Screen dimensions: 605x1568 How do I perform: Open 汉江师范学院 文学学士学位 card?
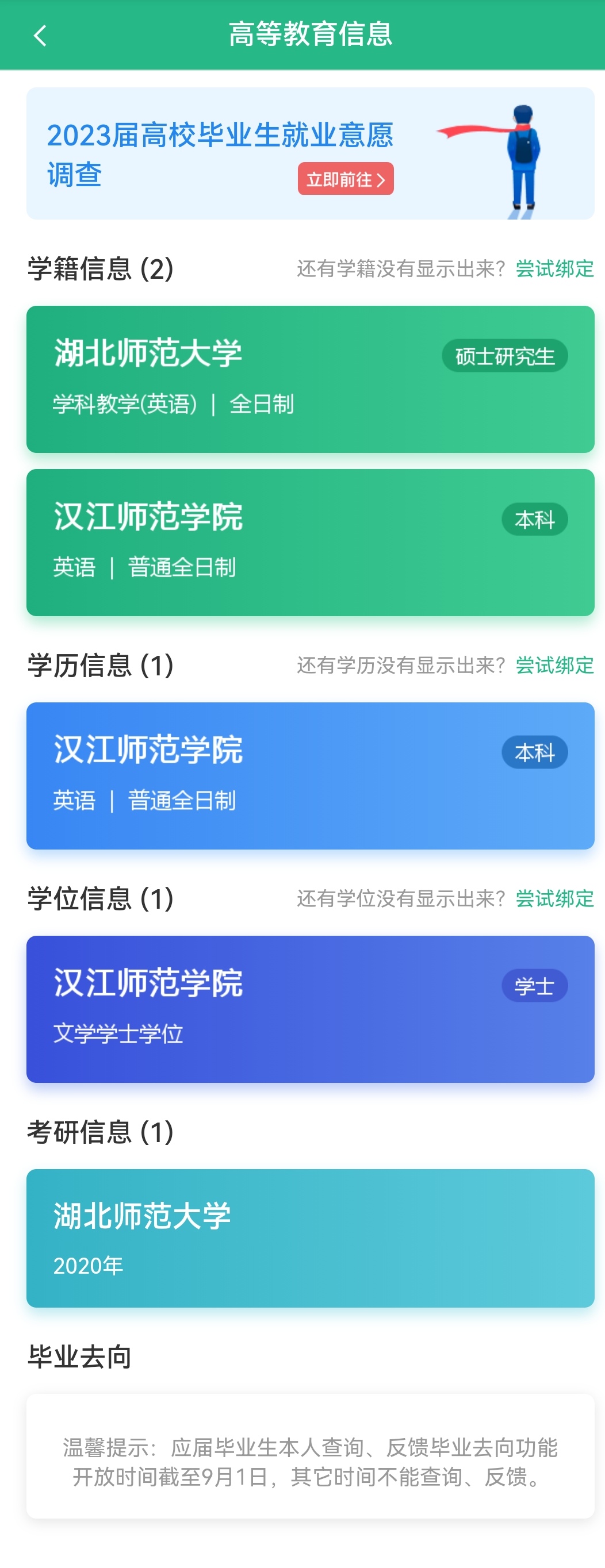click(x=310, y=1009)
